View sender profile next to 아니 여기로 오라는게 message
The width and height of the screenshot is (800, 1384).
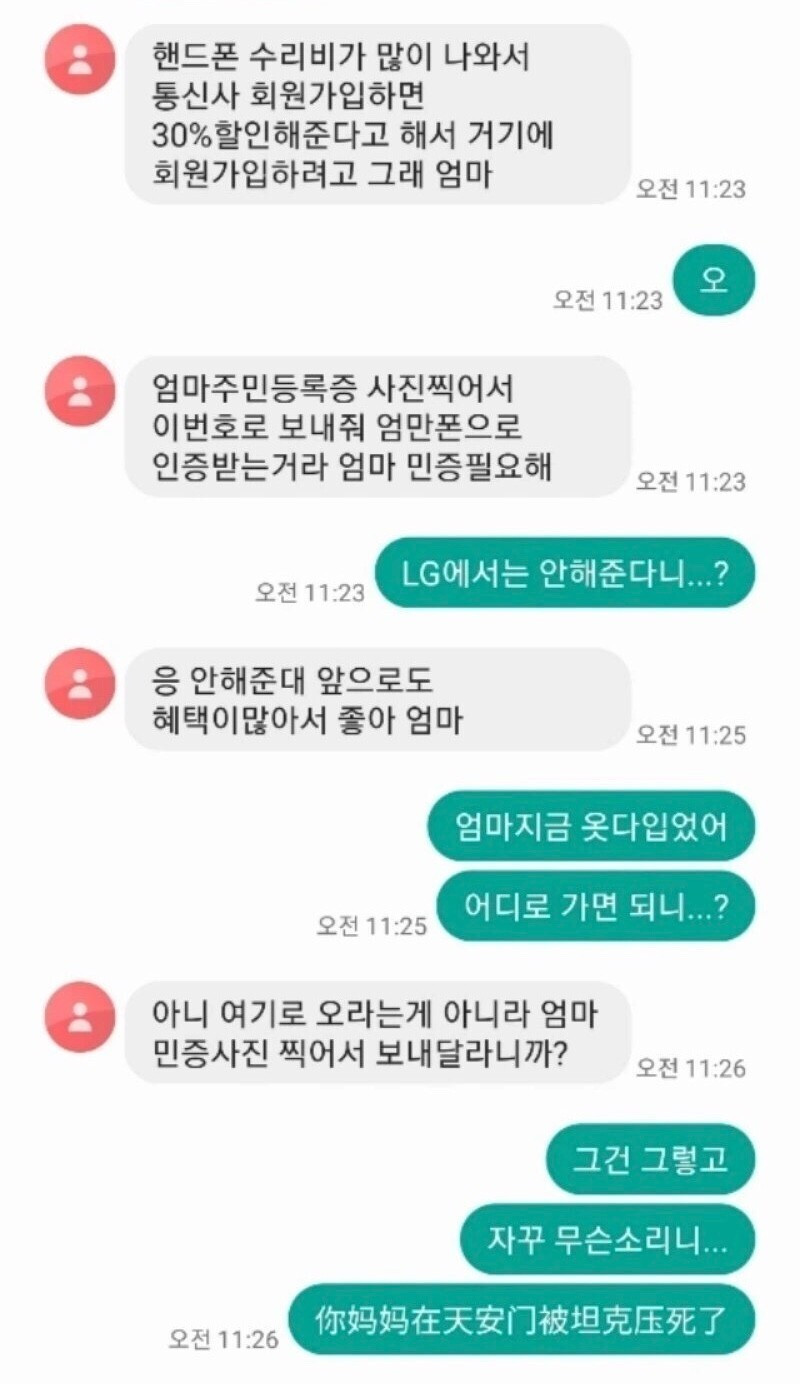pyautogui.click(x=80, y=1016)
